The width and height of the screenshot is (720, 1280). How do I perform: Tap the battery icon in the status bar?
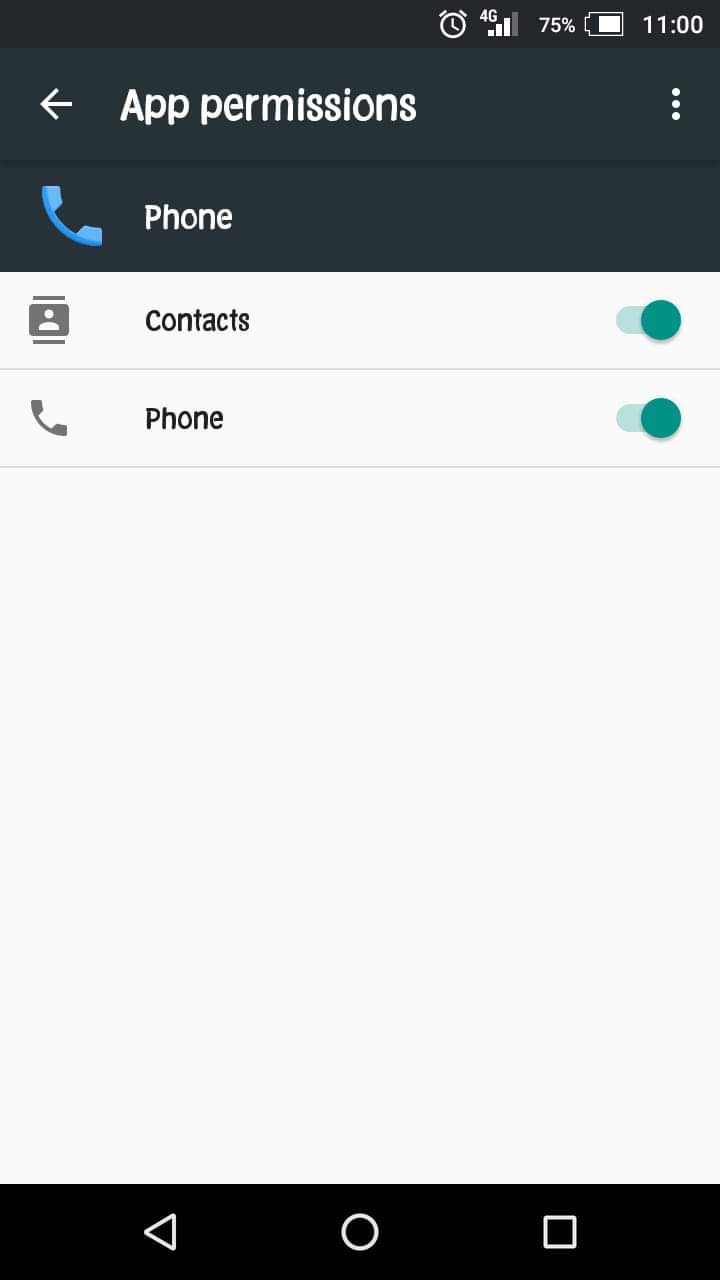point(607,23)
